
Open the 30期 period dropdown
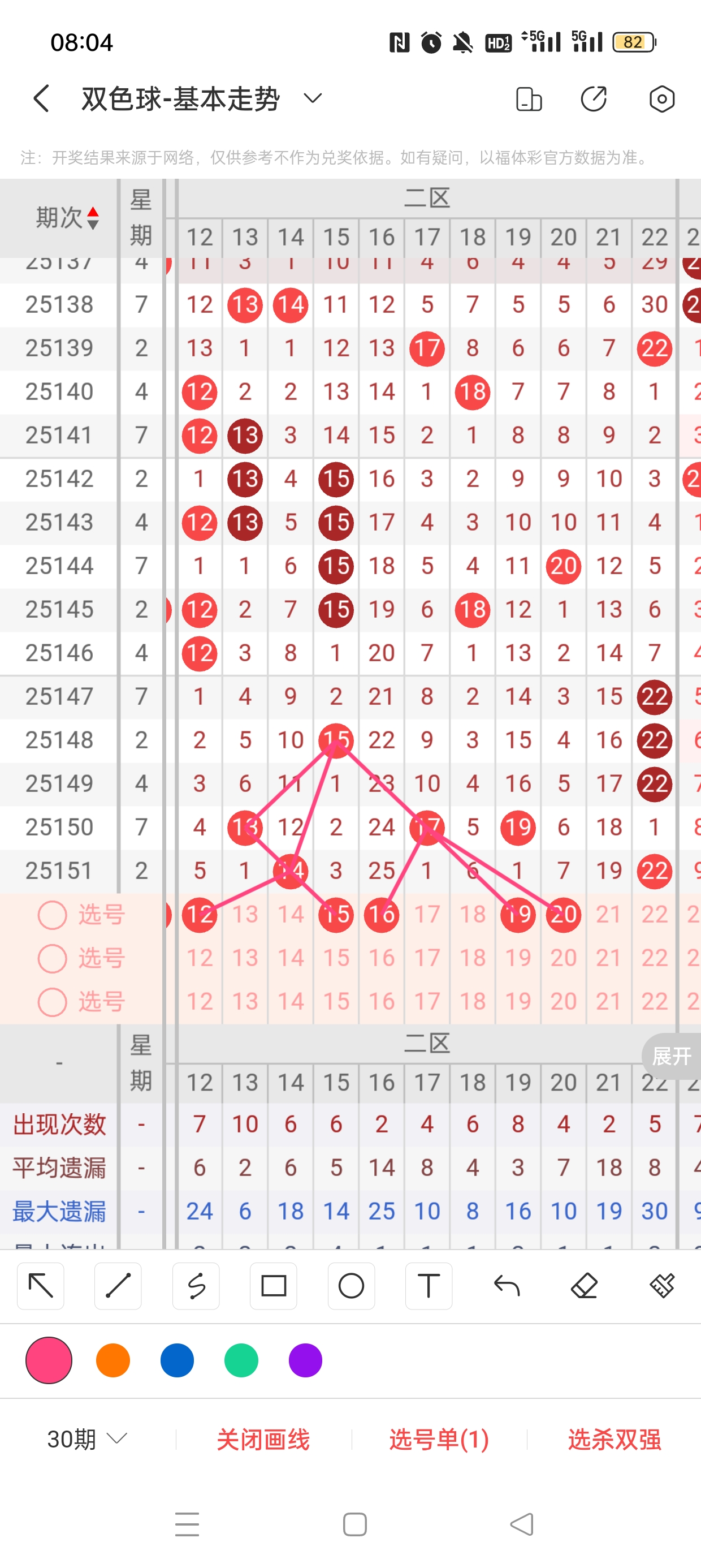87,1439
